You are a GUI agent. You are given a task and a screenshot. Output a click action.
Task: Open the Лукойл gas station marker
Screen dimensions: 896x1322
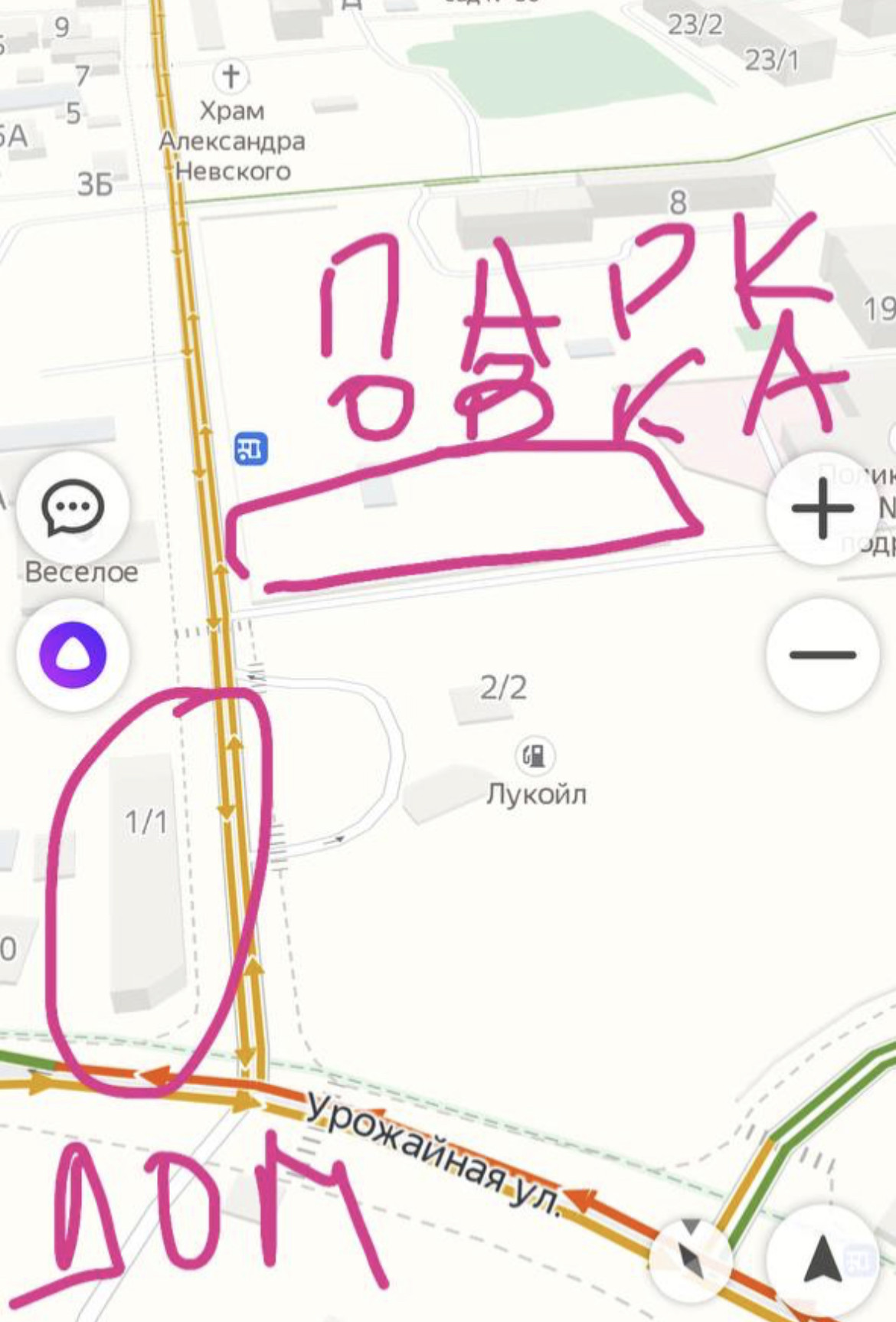pos(535,756)
